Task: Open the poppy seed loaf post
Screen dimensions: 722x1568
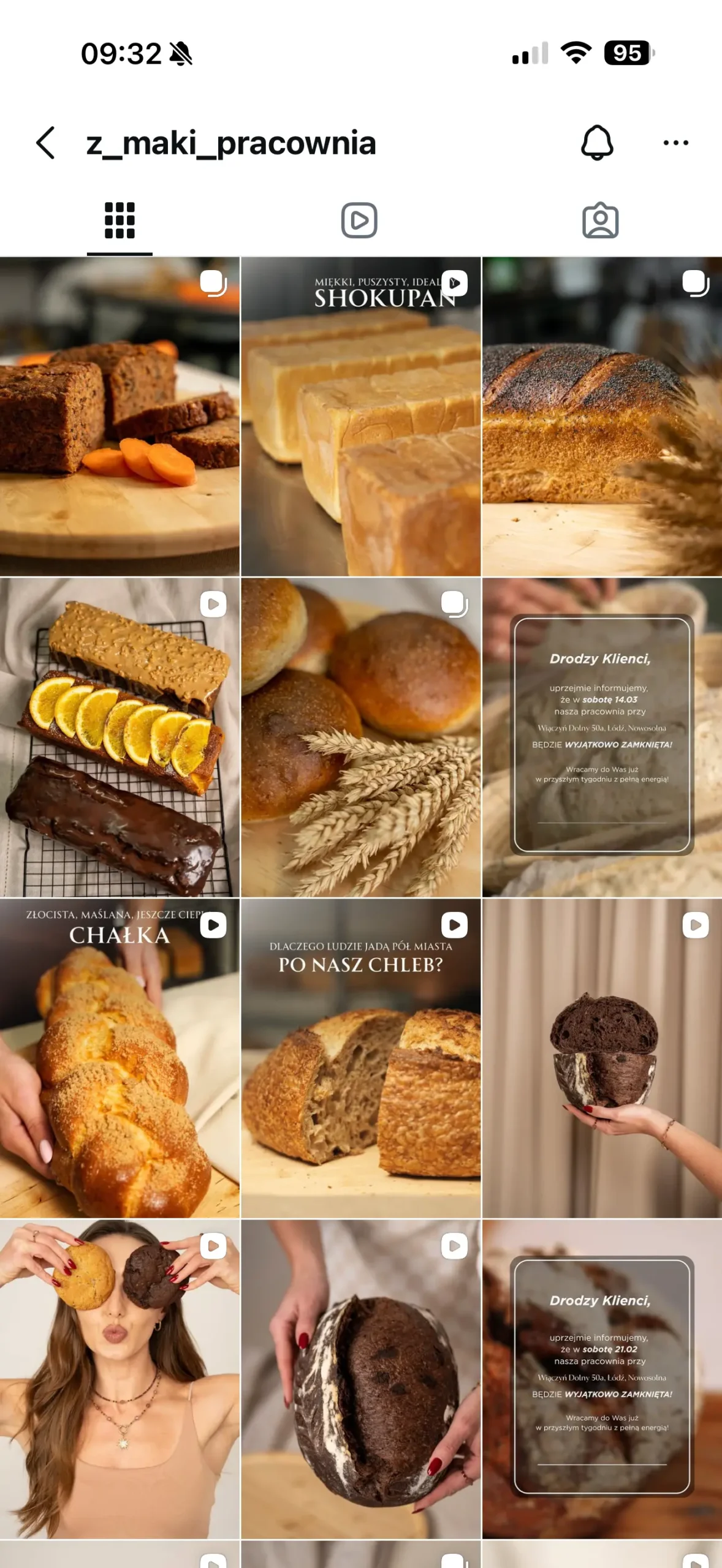Action: [602, 417]
